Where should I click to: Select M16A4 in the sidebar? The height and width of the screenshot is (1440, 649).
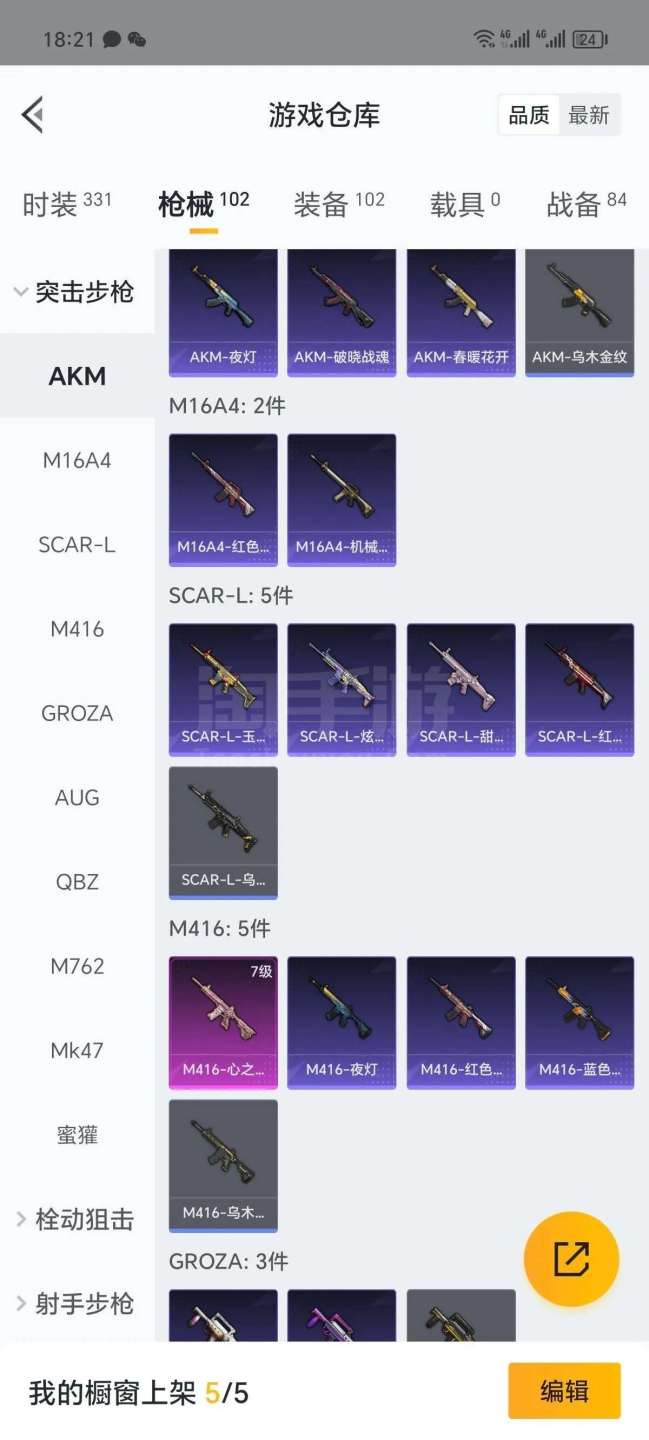(x=77, y=461)
